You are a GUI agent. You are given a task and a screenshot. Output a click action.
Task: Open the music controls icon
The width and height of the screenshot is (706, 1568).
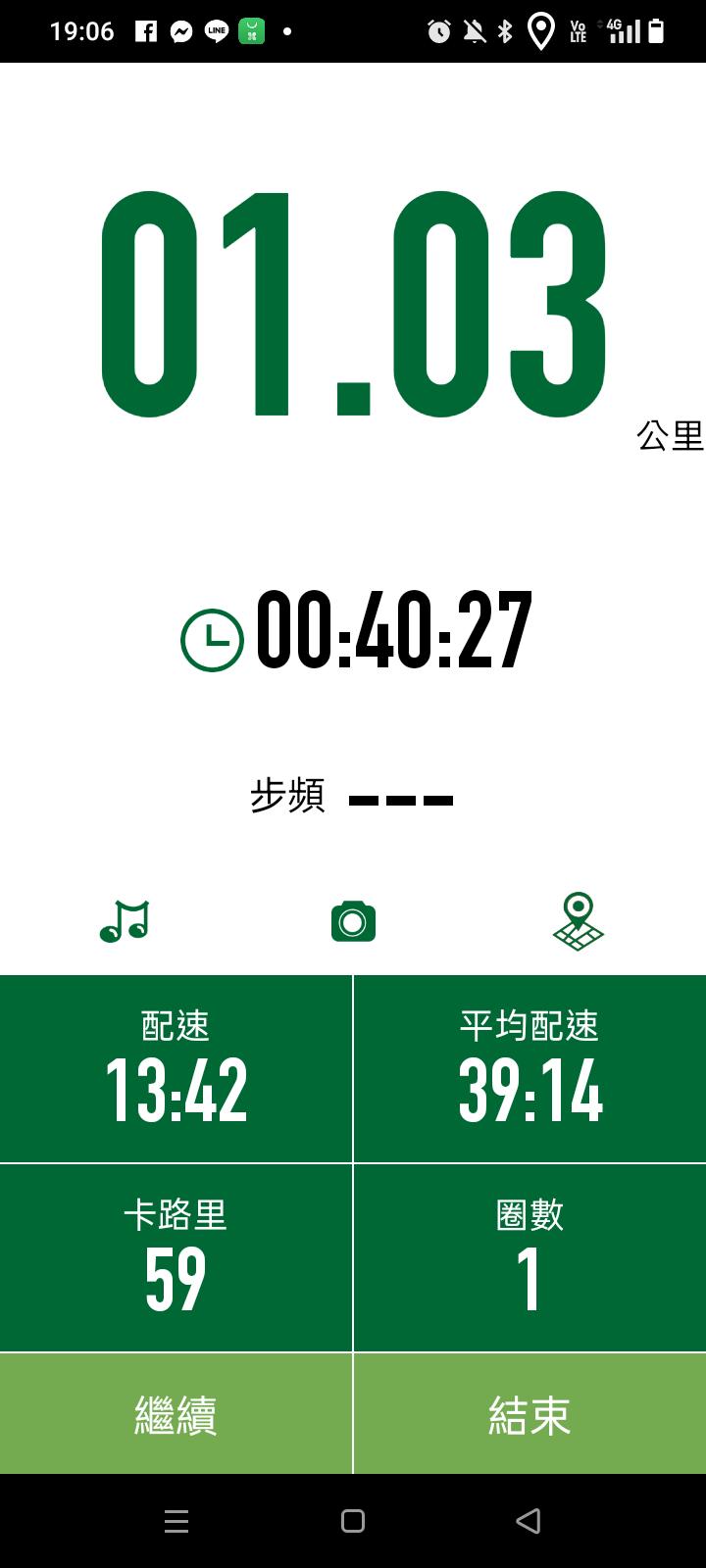click(x=125, y=921)
